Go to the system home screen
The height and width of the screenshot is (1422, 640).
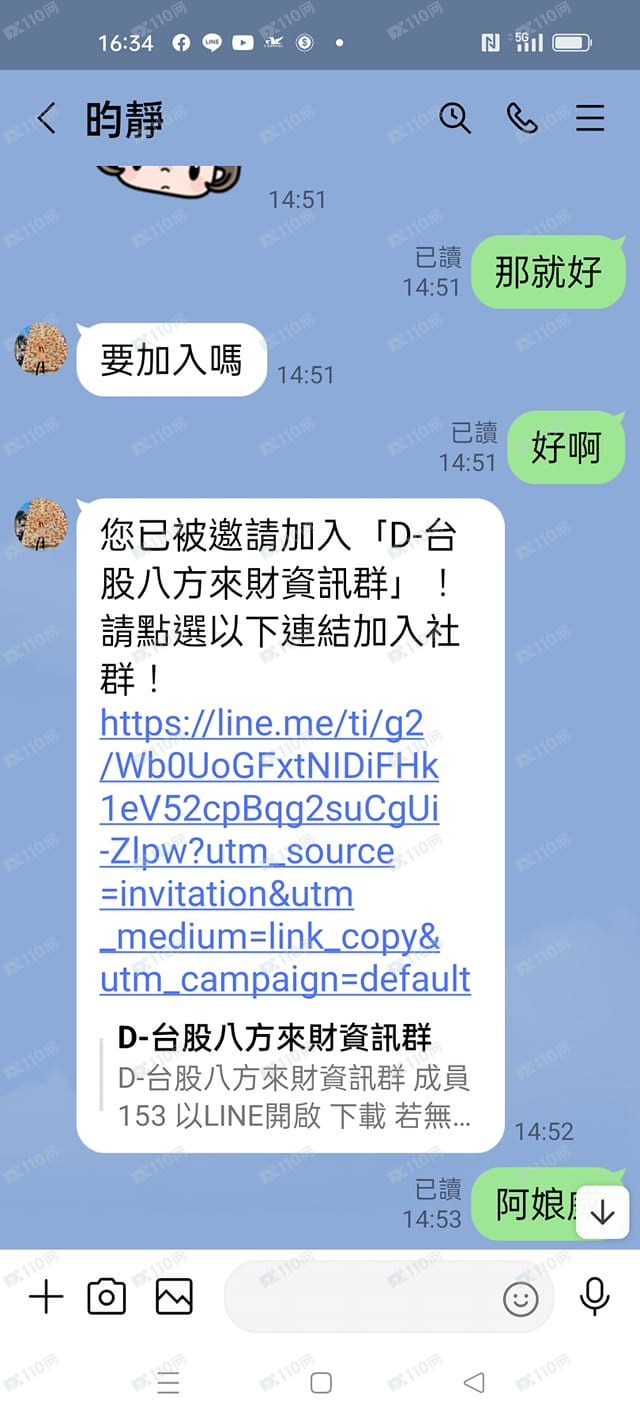[321, 1383]
